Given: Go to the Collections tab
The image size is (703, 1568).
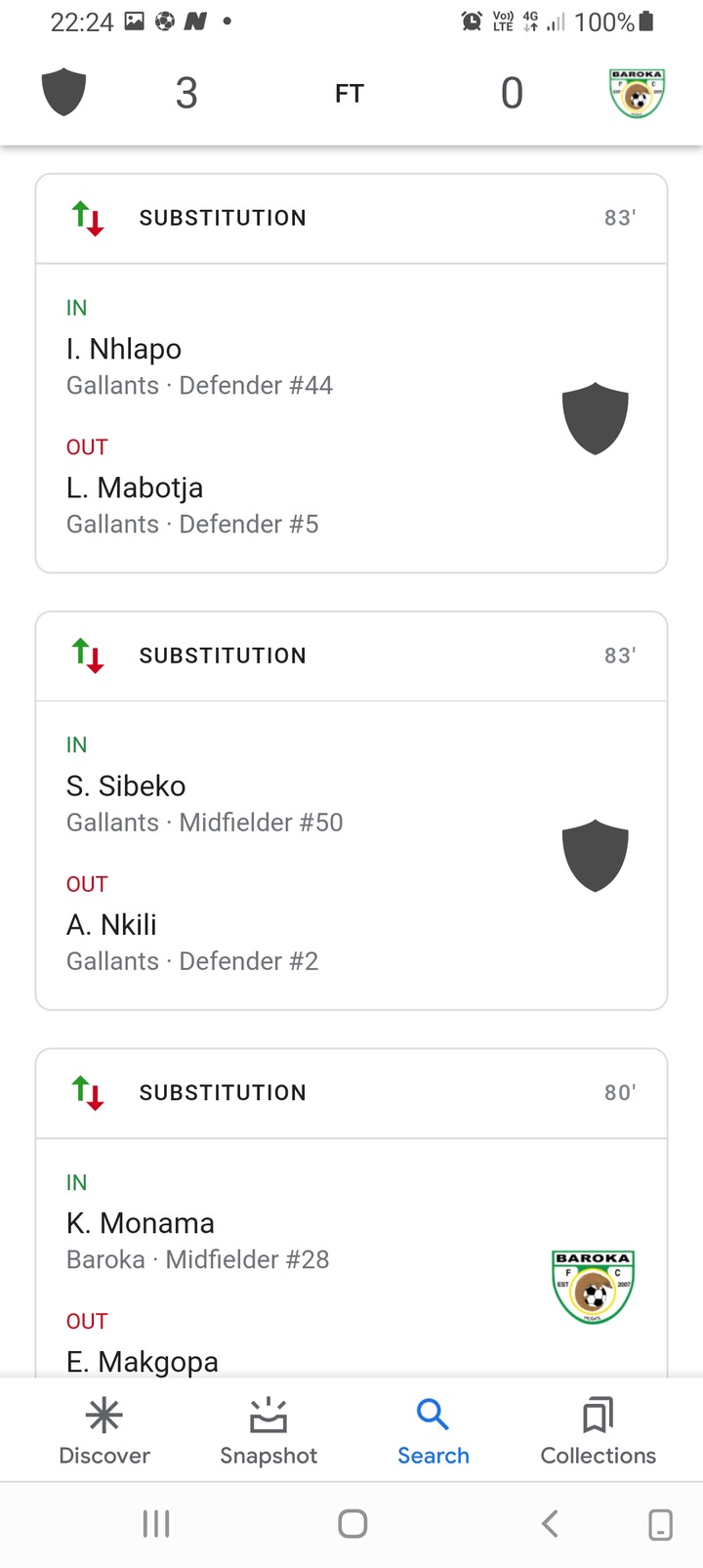Looking at the screenshot, I should (598, 1431).
